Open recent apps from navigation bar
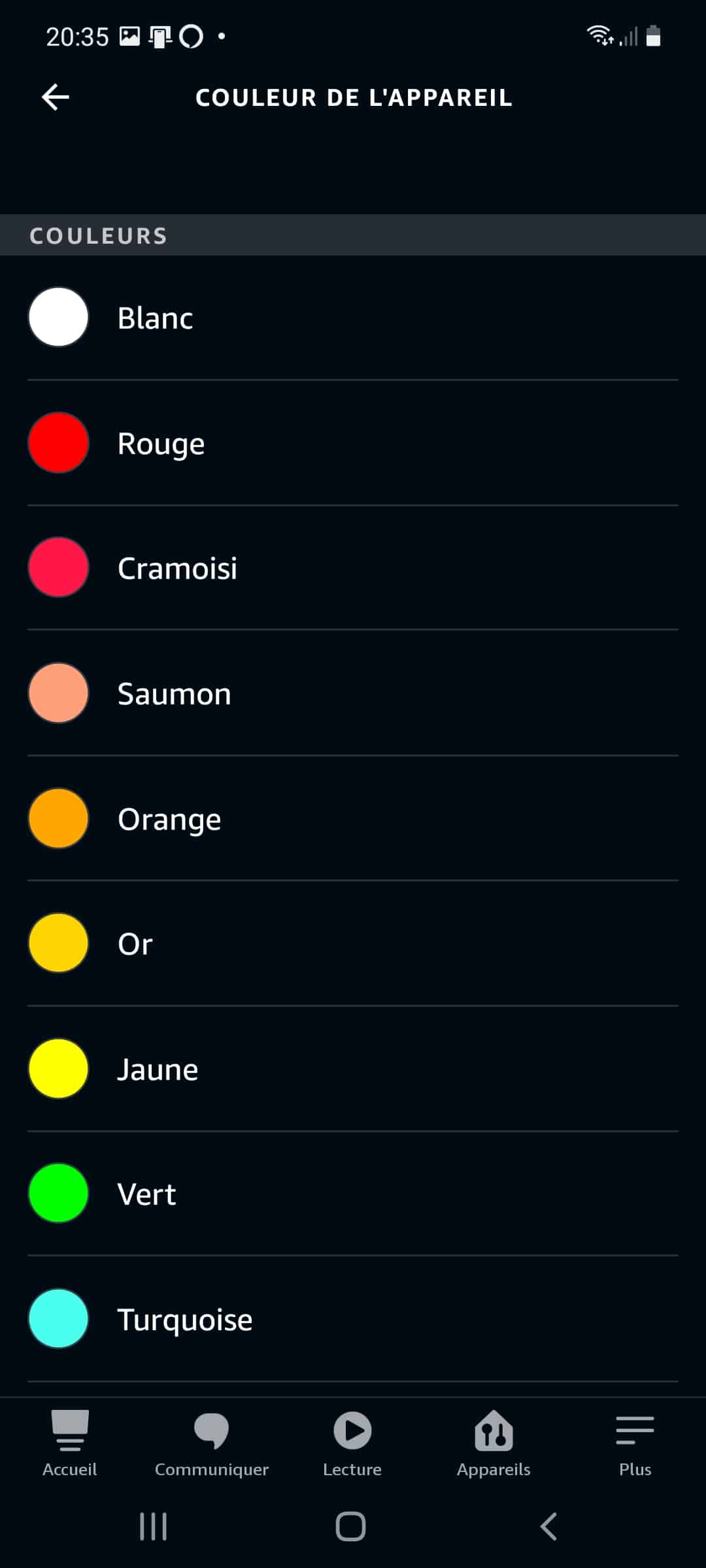This screenshot has width=706, height=1568. tap(154, 1527)
